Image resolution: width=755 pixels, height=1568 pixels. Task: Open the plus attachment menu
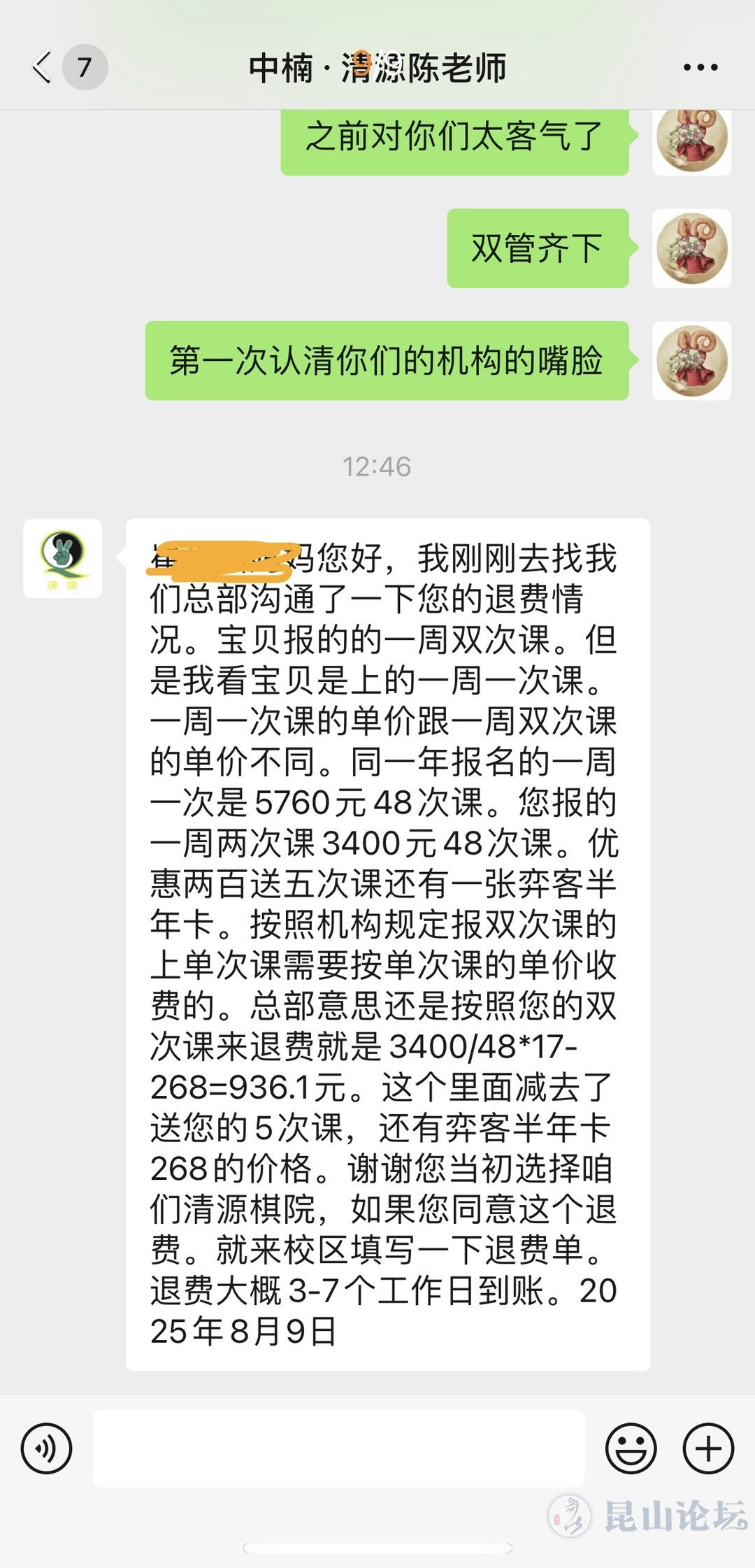coord(707,1447)
